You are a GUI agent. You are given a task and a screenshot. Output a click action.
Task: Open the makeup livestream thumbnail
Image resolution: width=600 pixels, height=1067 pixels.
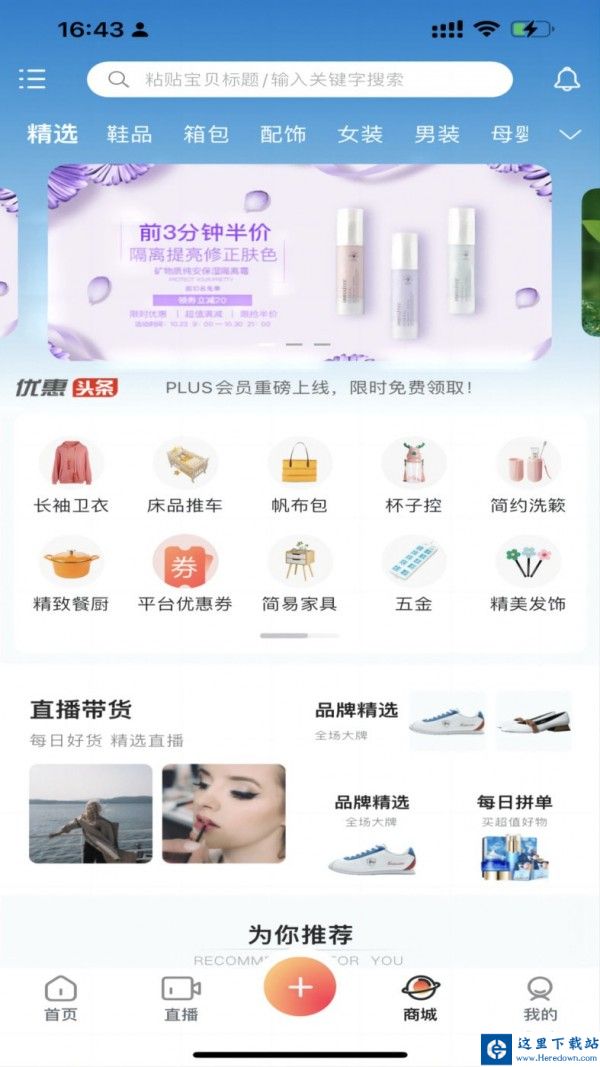coord(224,813)
